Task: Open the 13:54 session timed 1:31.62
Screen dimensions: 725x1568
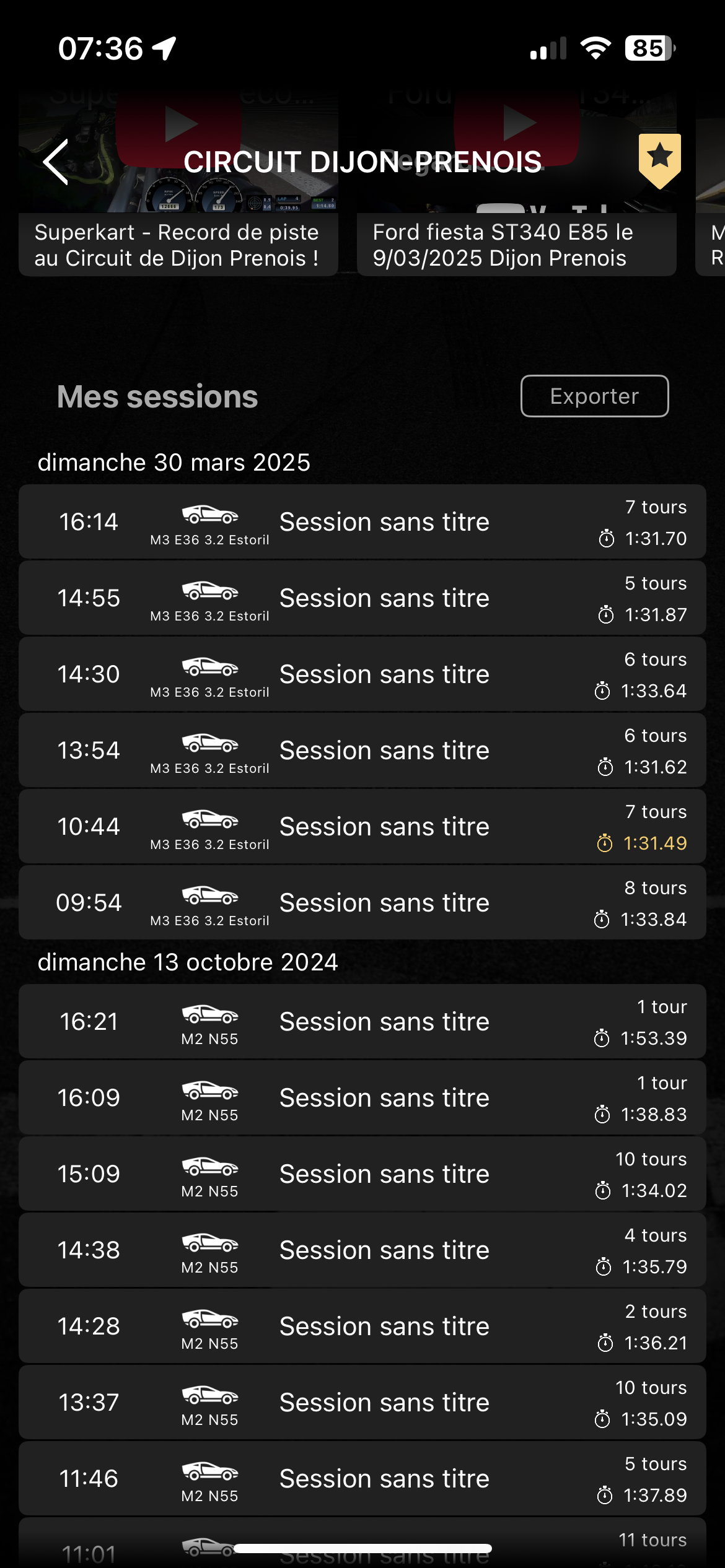Action: [x=362, y=751]
